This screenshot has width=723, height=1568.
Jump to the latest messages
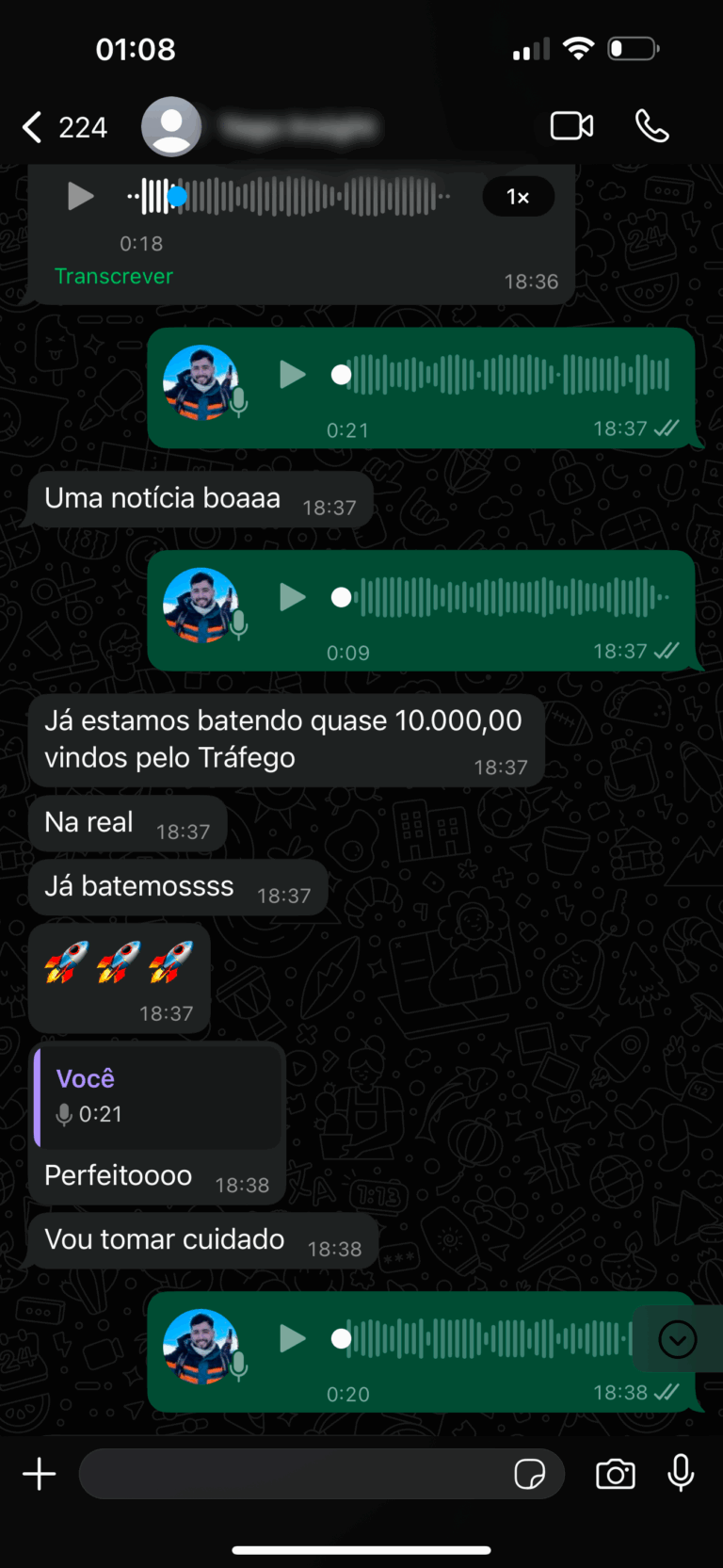pyautogui.click(x=678, y=1339)
